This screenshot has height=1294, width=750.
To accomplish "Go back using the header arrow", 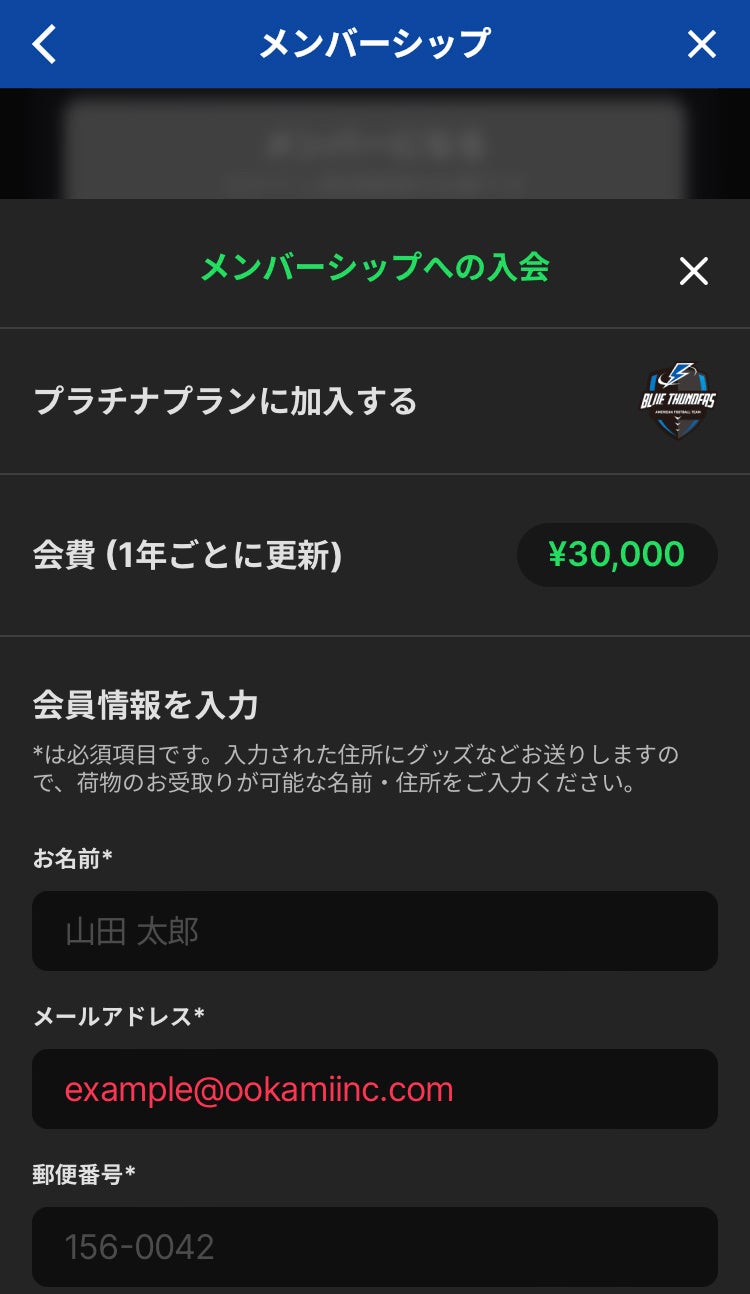I will 45,44.
